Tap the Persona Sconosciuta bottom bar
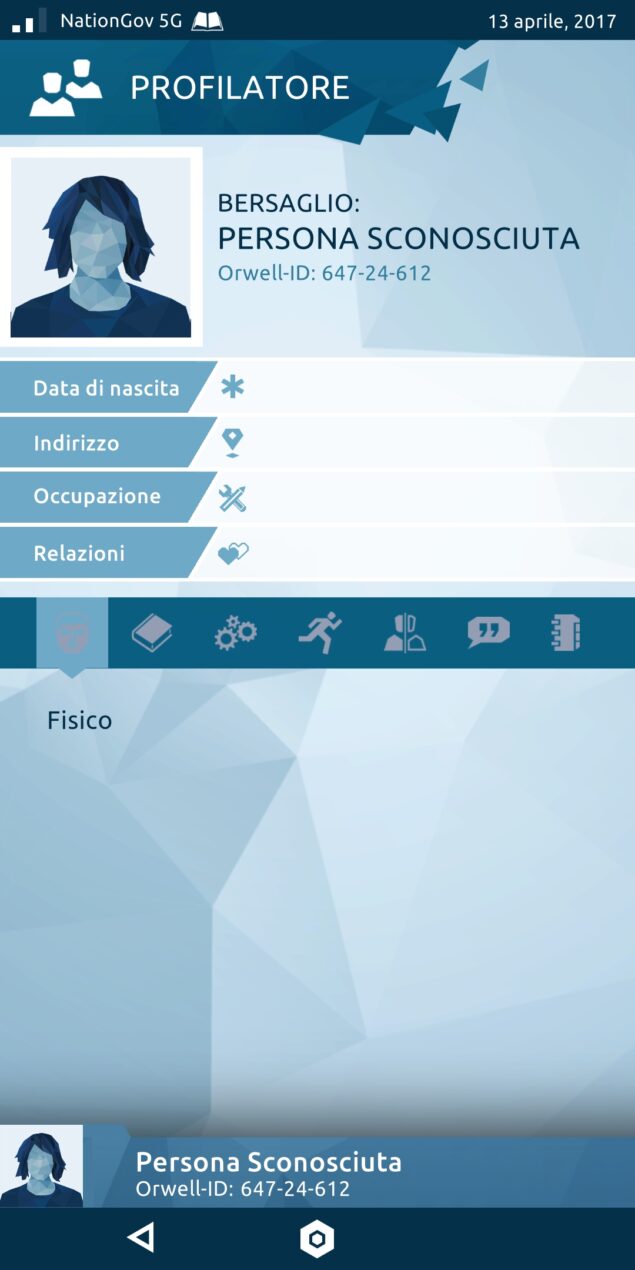635x1270 pixels. coord(317,1166)
